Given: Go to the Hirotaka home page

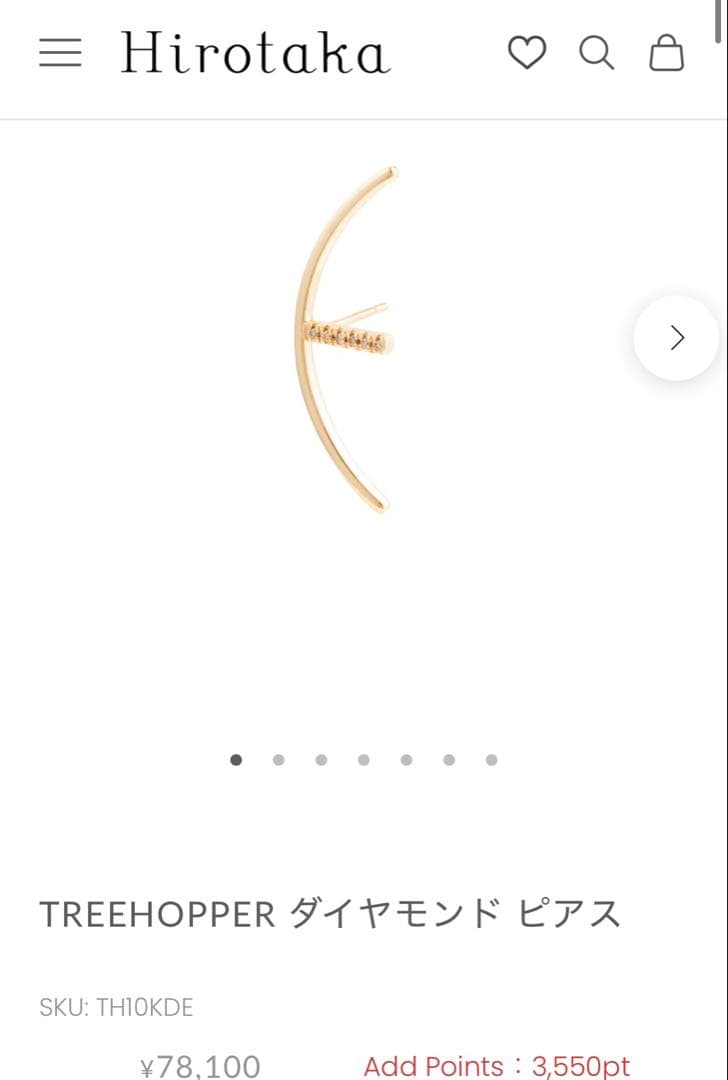Looking at the screenshot, I should click(255, 53).
